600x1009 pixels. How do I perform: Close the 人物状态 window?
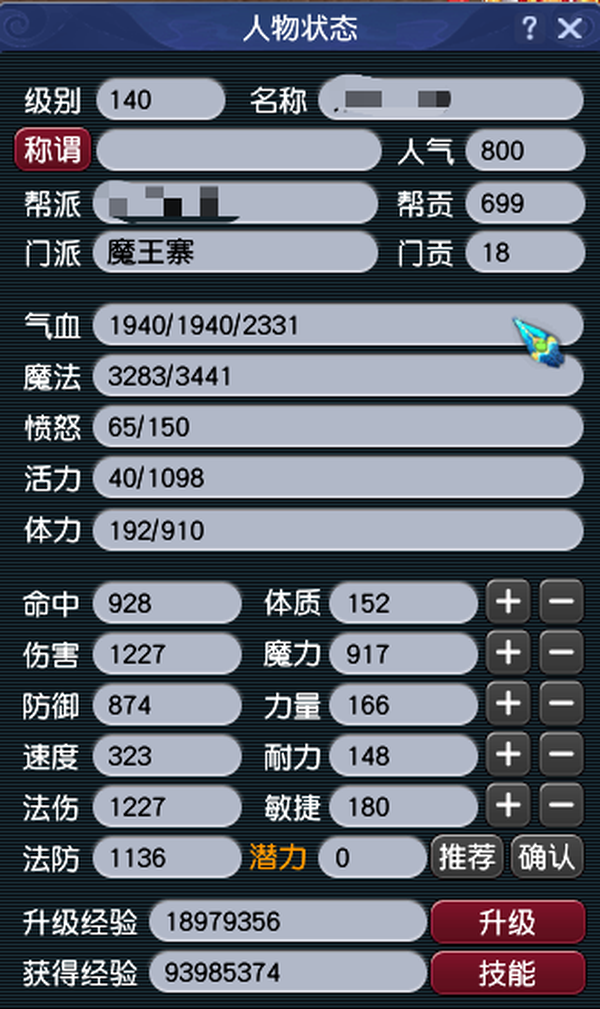(x=570, y=28)
